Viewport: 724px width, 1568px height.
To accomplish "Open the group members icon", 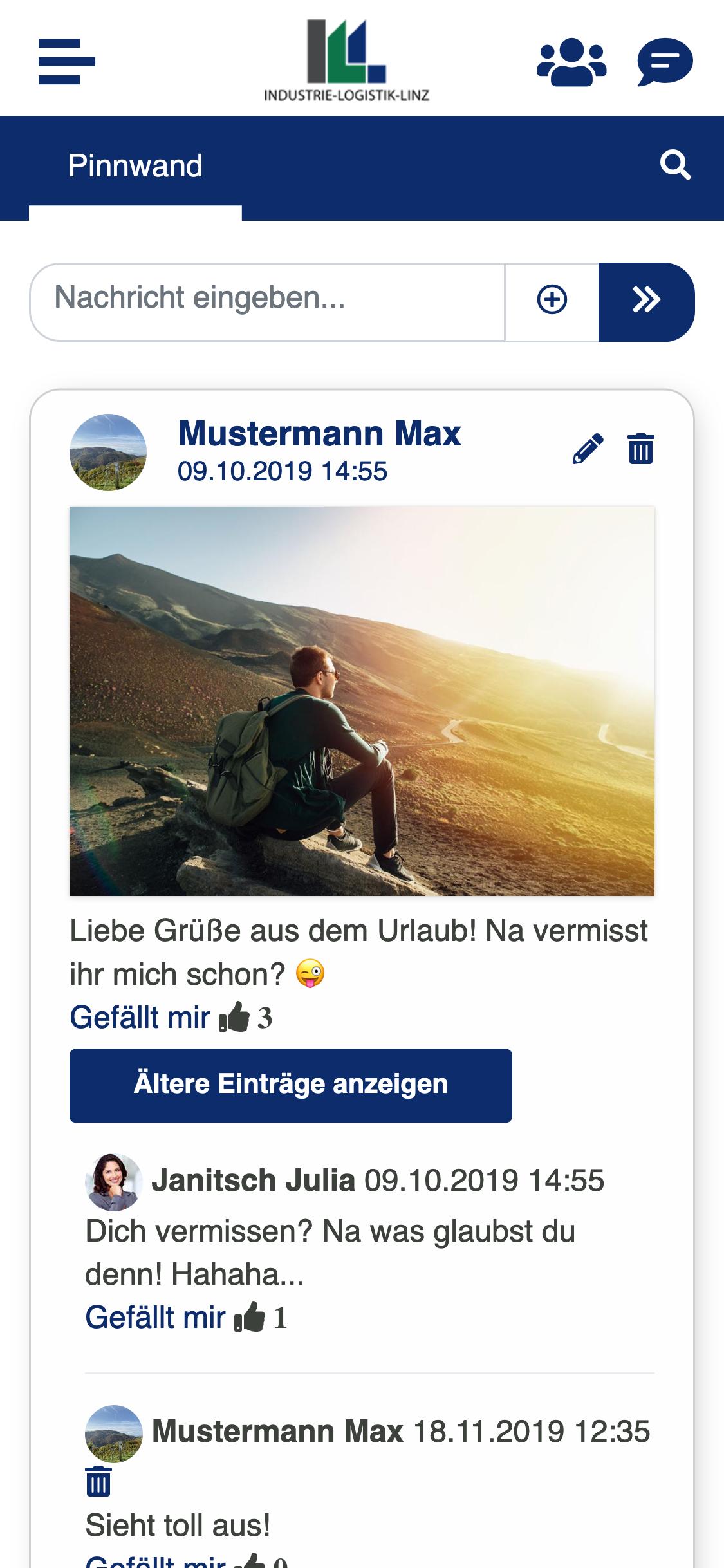I will pos(571,62).
